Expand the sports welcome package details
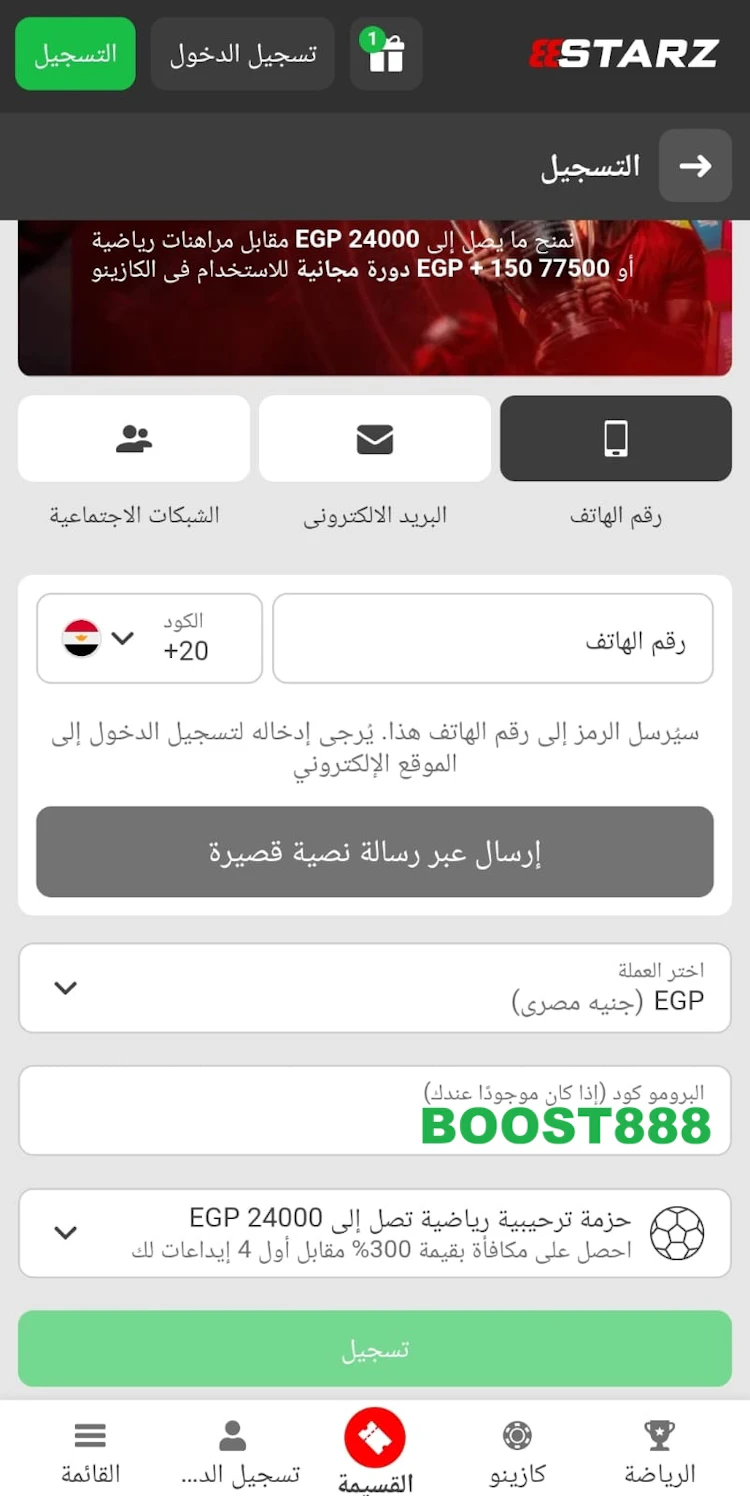This screenshot has width=750, height=1496. tap(65, 1232)
